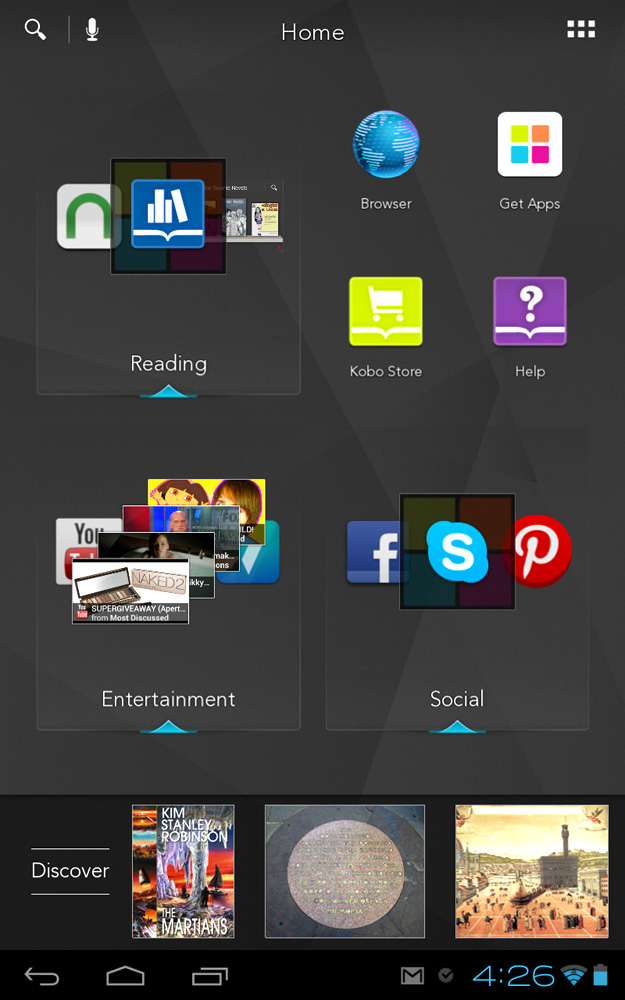Open The Martians book cover

(183, 871)
